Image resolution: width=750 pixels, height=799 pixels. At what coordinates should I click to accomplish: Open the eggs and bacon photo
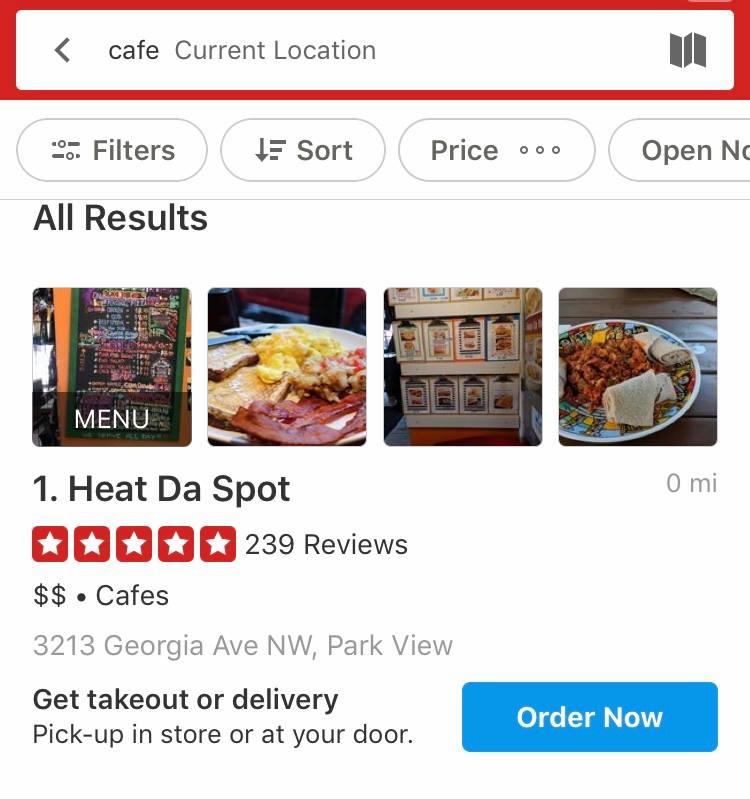(287, 367)
